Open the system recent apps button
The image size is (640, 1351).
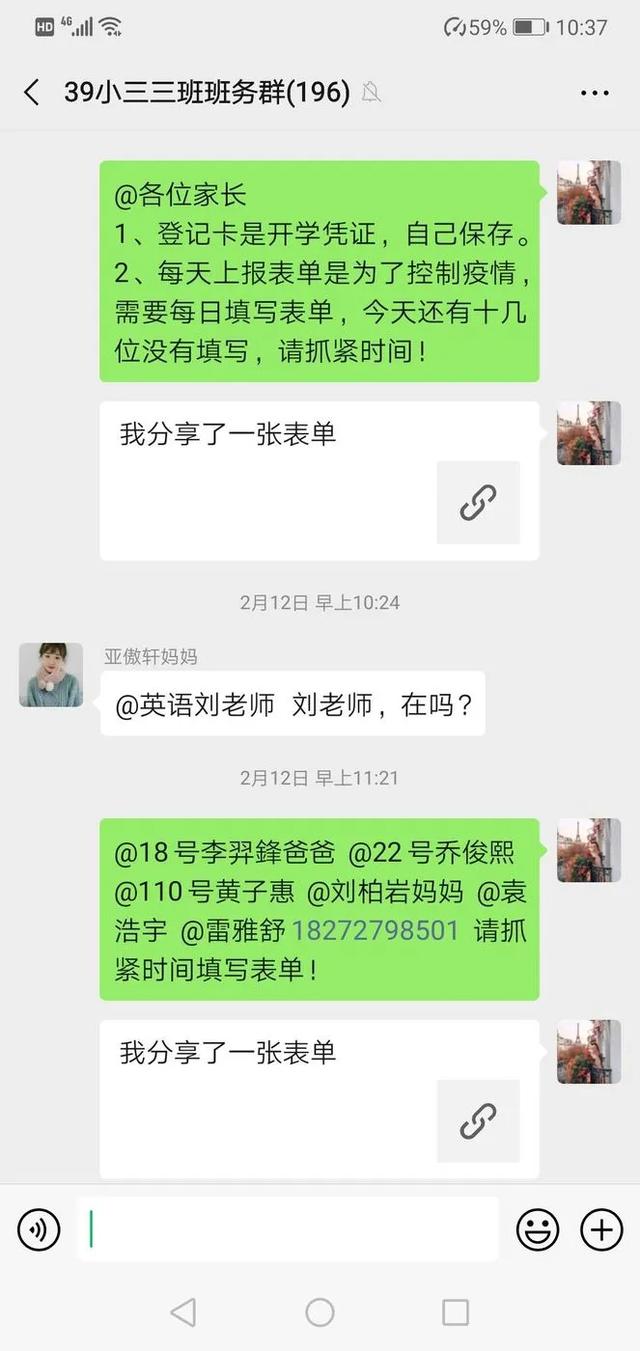tap(455, 1312)
